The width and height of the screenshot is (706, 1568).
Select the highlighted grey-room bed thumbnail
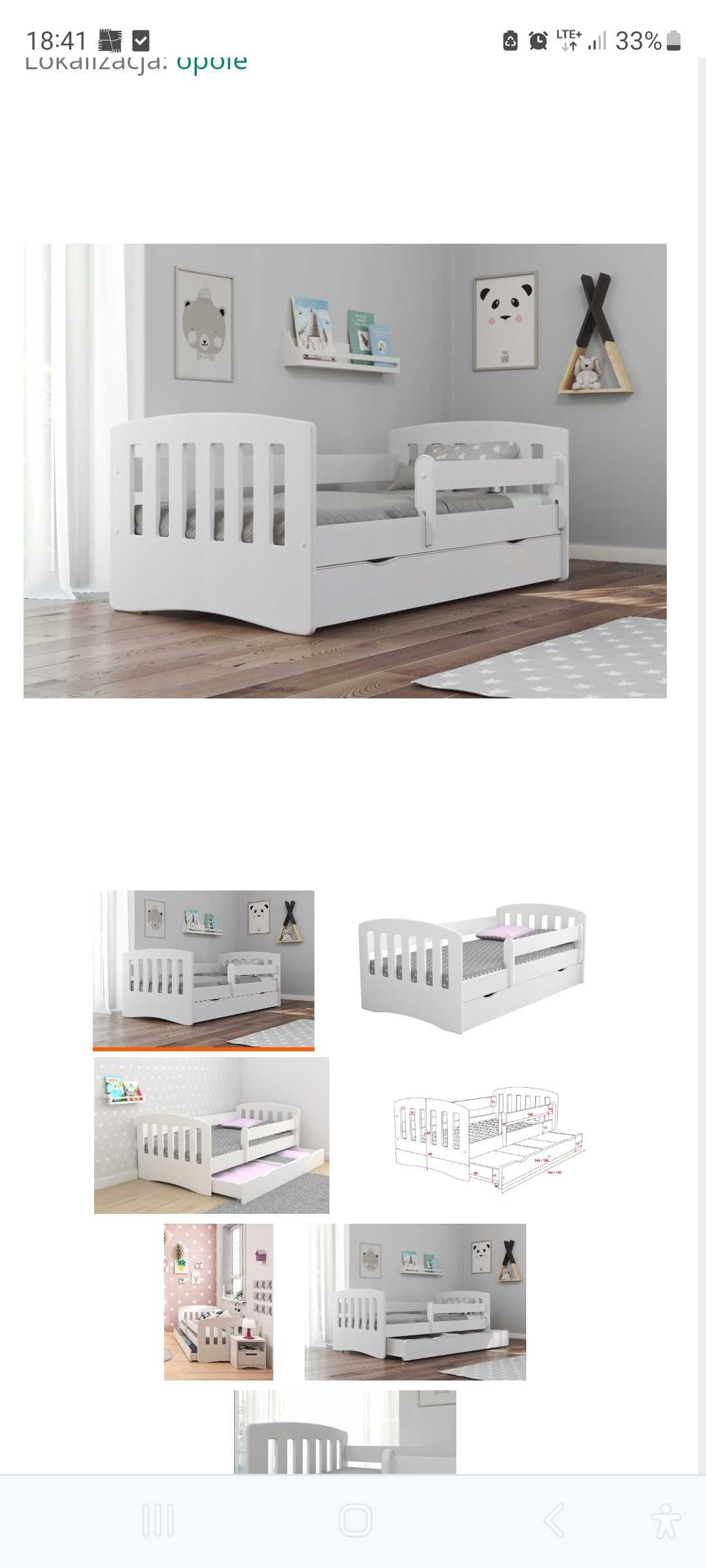(204, 970)
